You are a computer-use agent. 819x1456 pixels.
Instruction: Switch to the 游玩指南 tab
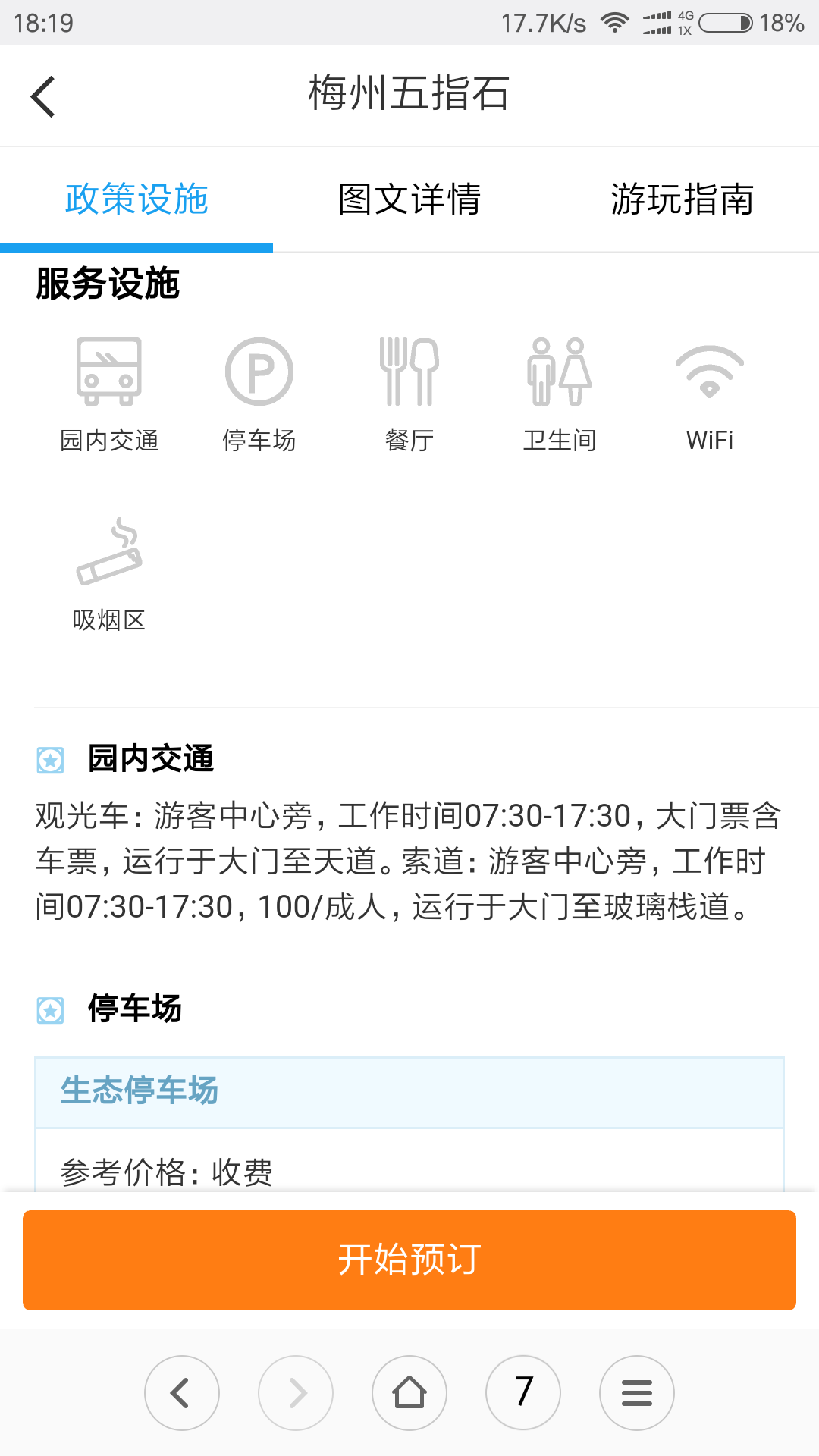[682, 199]
